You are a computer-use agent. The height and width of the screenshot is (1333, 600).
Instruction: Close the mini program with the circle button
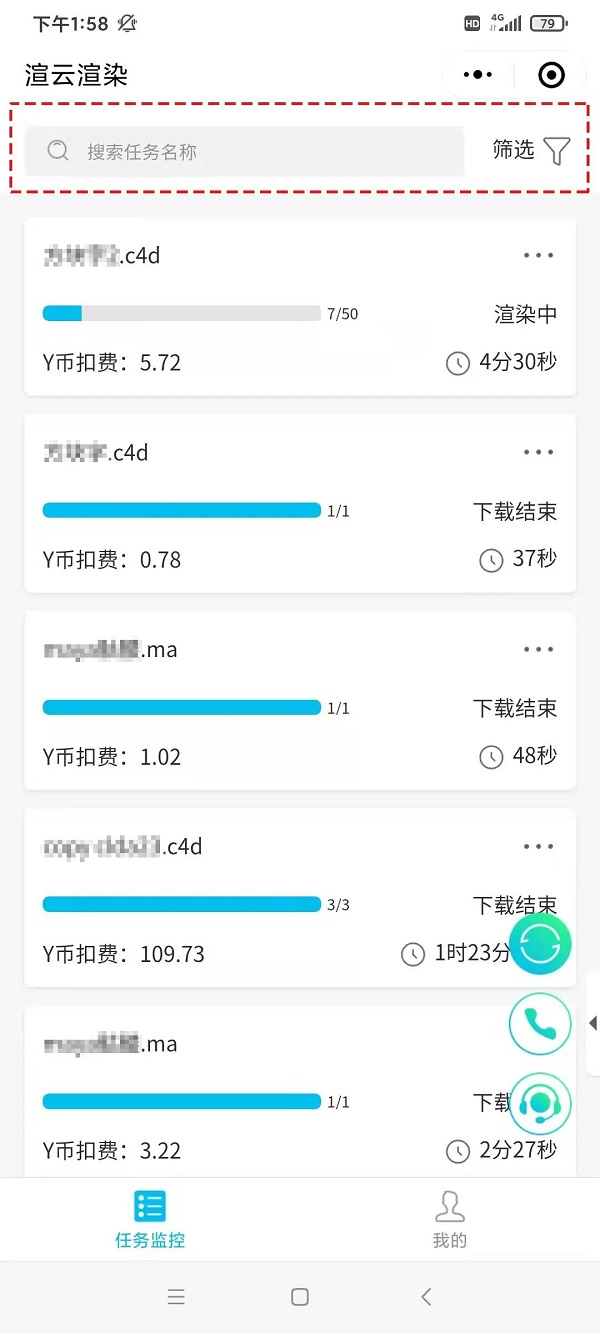pyautogui.click(x=551, y=75)
